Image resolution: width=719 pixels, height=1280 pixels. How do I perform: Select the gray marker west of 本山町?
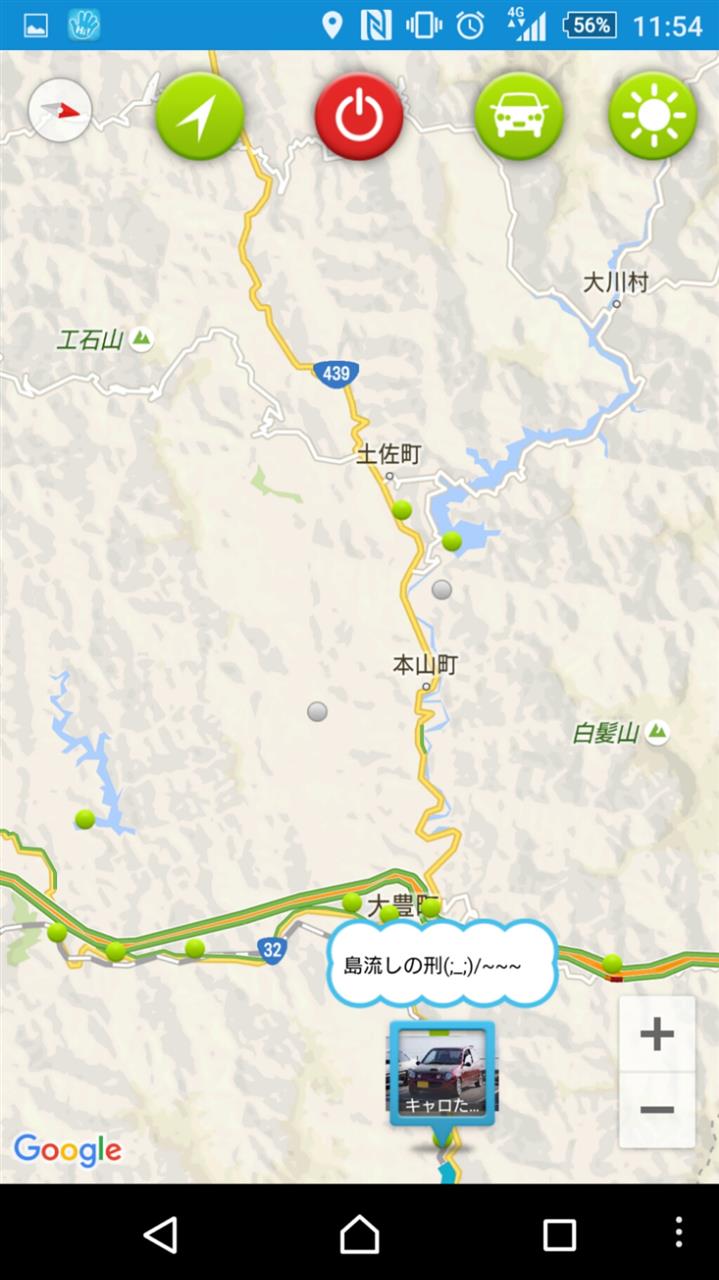(317, 711)
